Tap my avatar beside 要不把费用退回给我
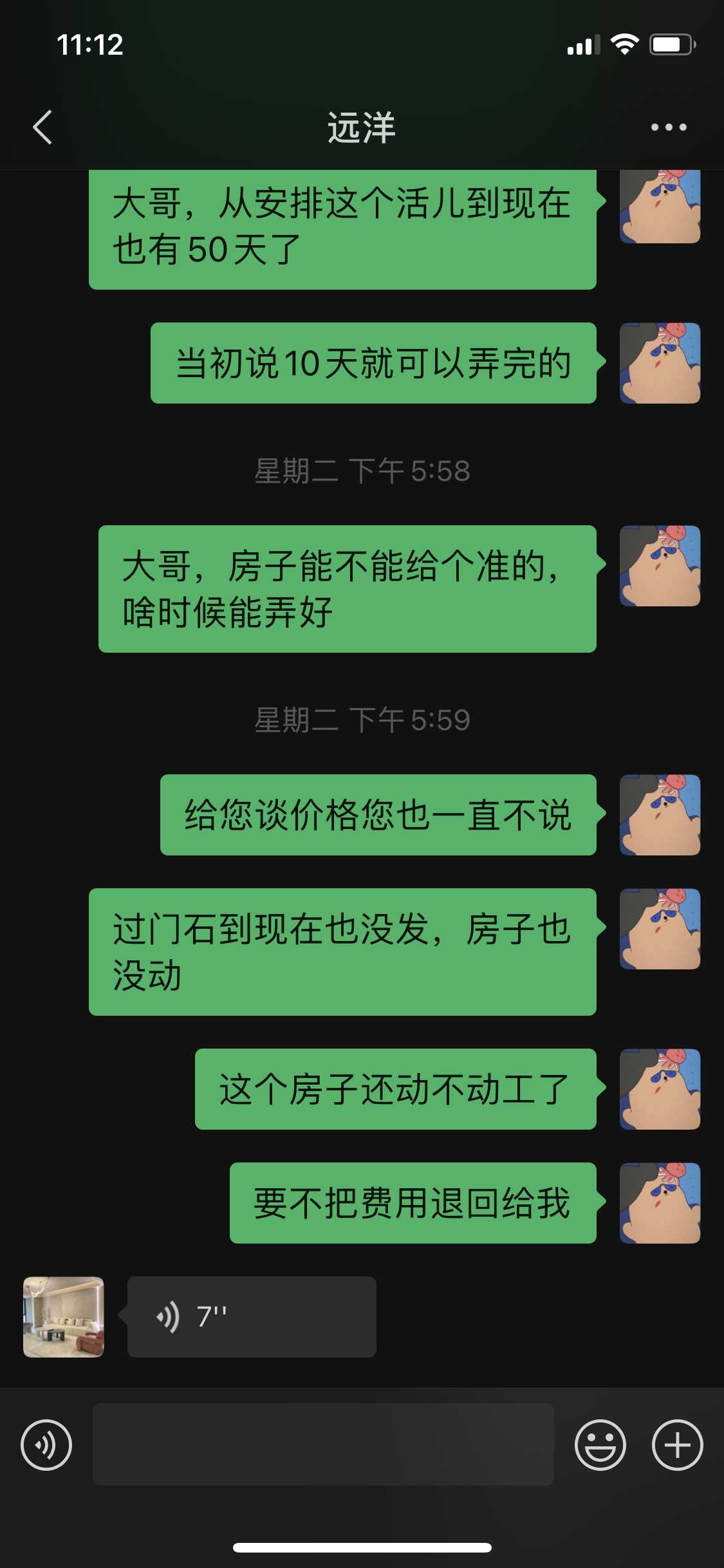724x1568 pixels. pos(660,1202)
